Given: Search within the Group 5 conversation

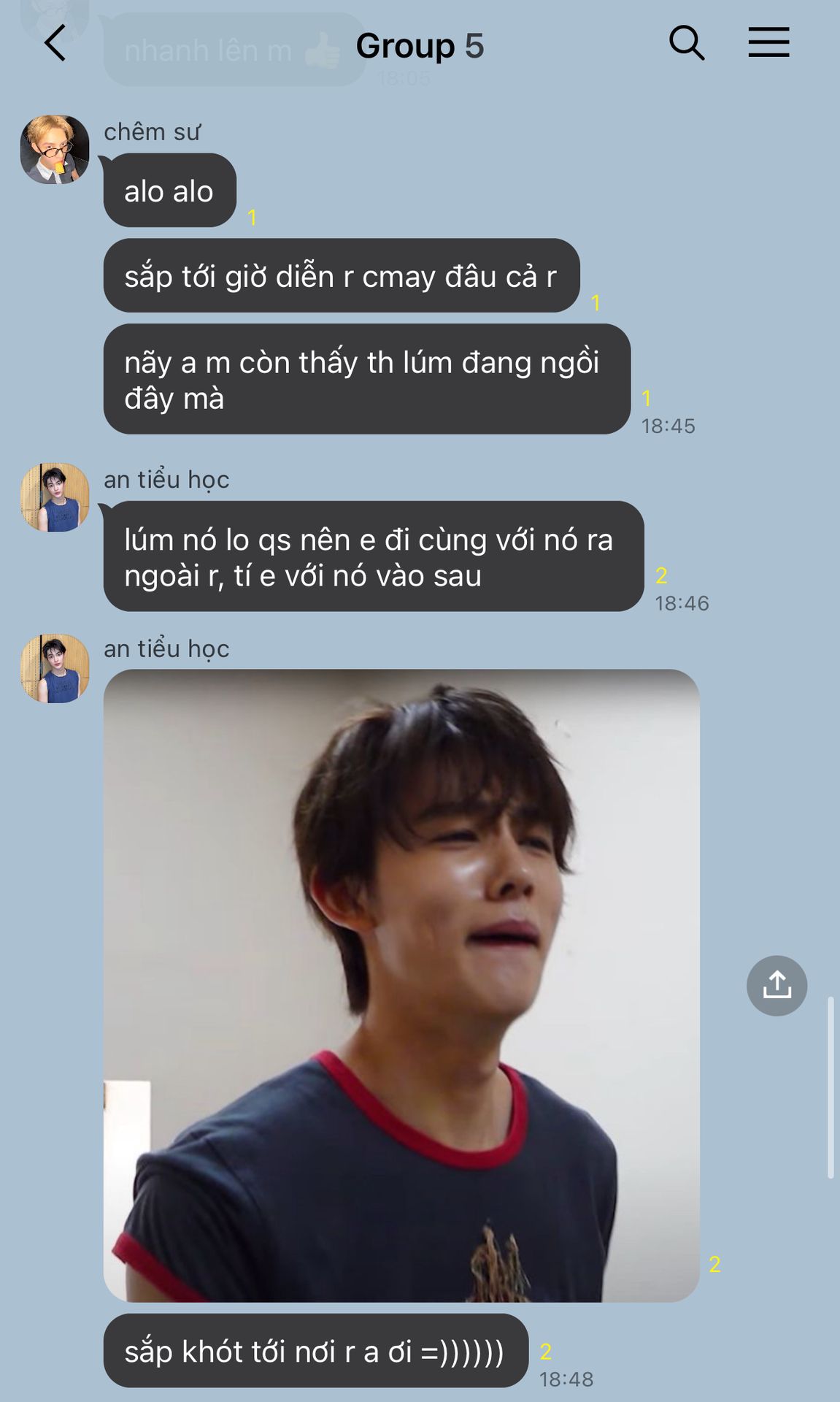Looking at the screenshot, I should point(686,43).
